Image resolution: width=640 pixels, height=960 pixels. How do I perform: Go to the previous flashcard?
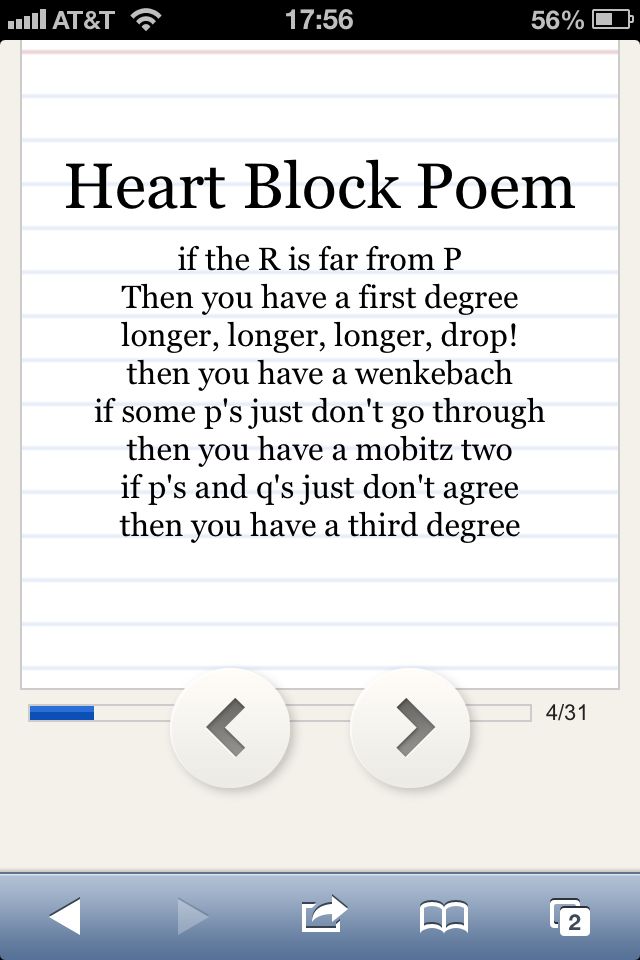click(230, 727)
